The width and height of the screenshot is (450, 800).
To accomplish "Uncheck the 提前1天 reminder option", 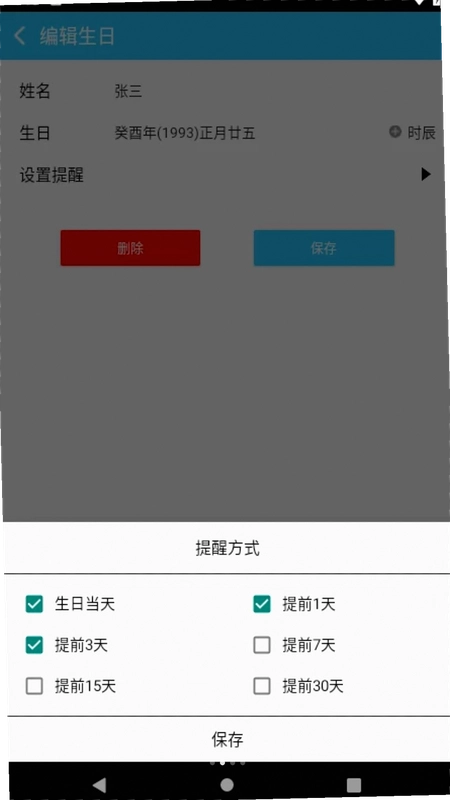I will click(262, 605).
